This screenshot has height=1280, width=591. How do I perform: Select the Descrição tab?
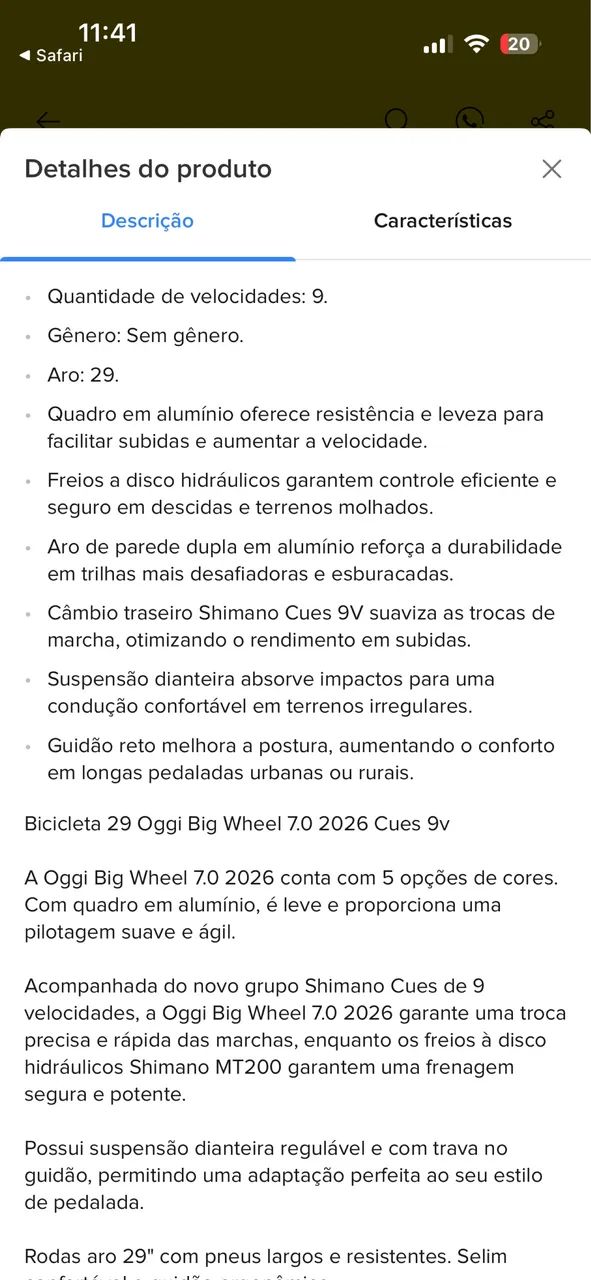147,221
